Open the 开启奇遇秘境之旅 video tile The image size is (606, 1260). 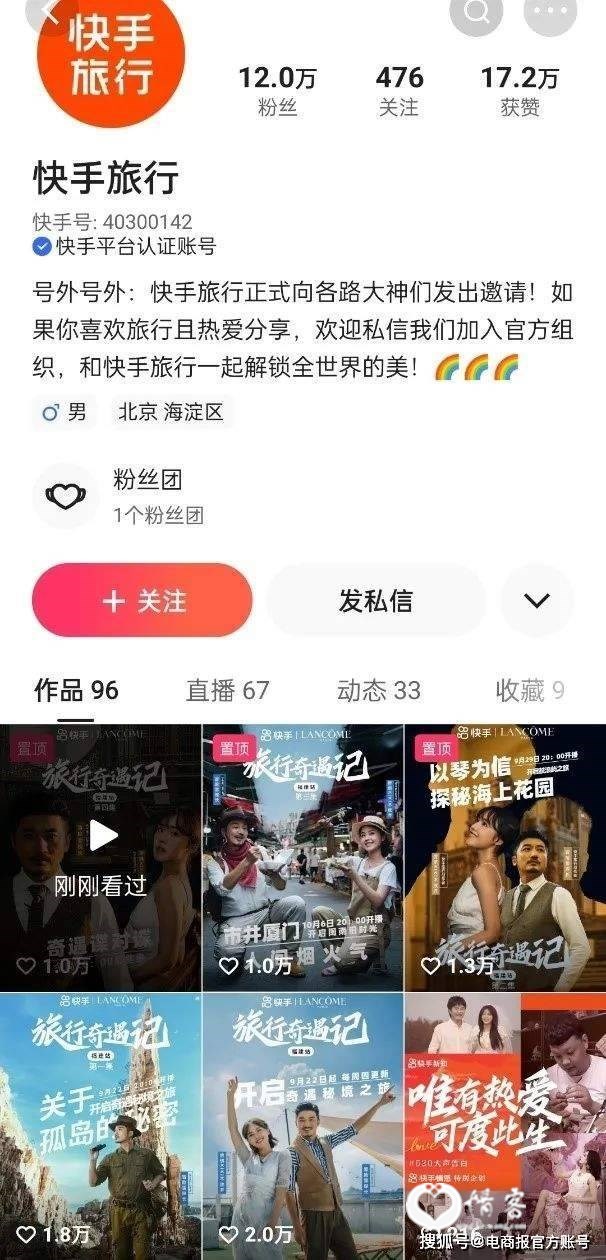[x=302, y=1125]
